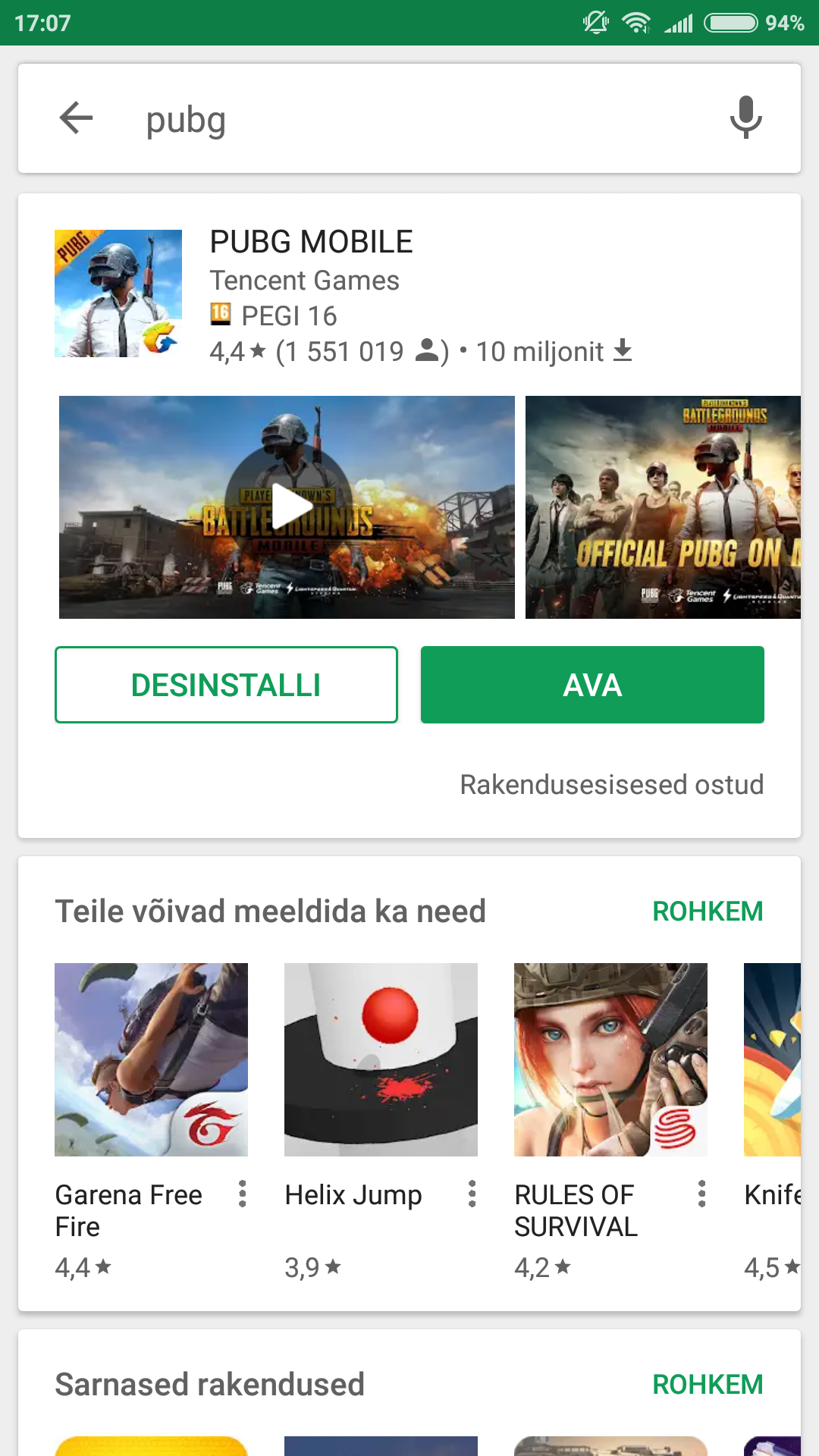Open PUBG with the AVA button

[592, 685]
